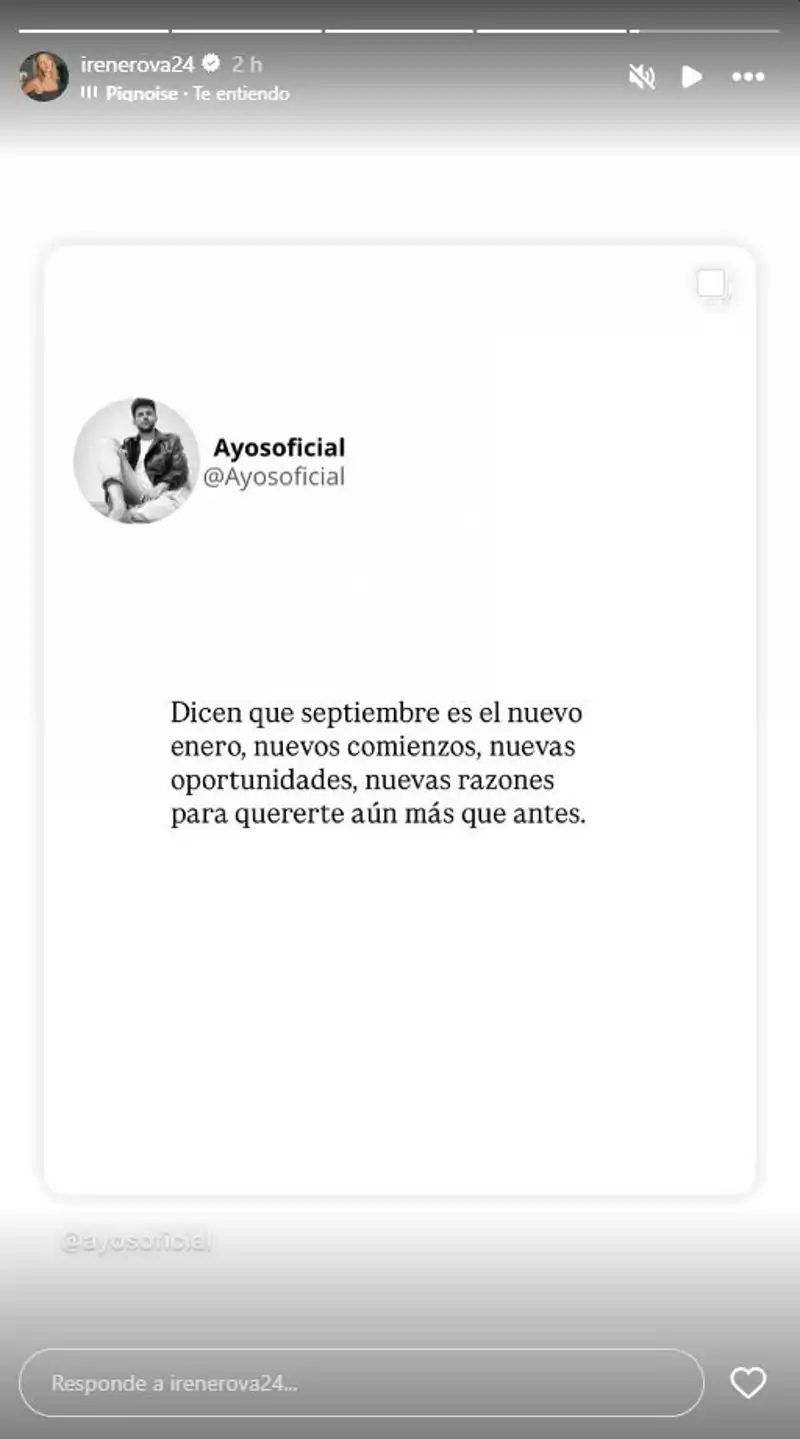Open irenerova24's profile picture

pos(44,77)
